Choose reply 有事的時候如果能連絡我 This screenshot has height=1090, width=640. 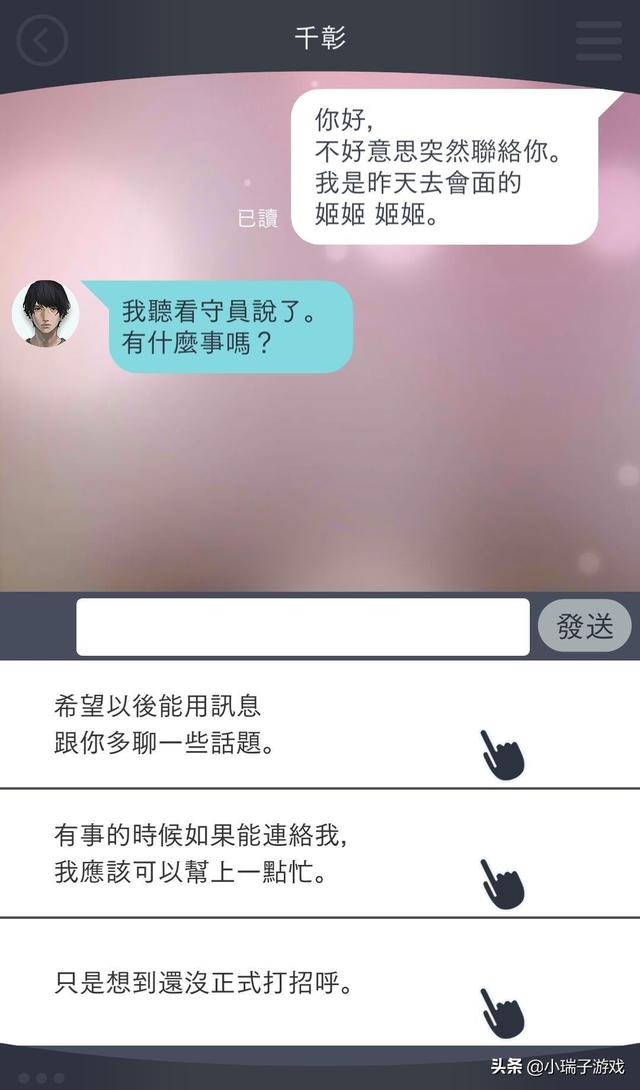click(320, 853)
